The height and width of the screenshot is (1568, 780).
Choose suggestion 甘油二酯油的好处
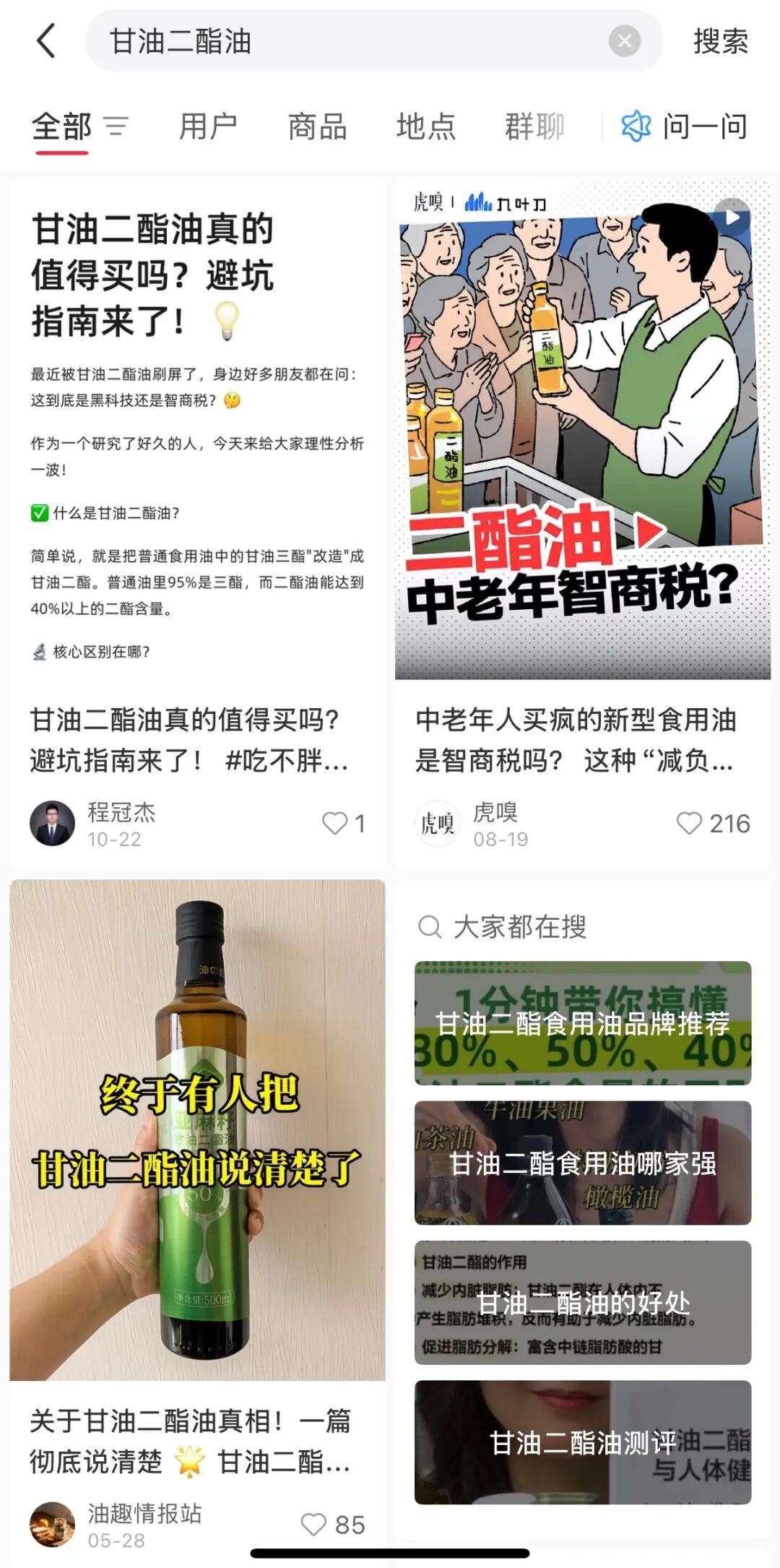(x=582, y=1303)
